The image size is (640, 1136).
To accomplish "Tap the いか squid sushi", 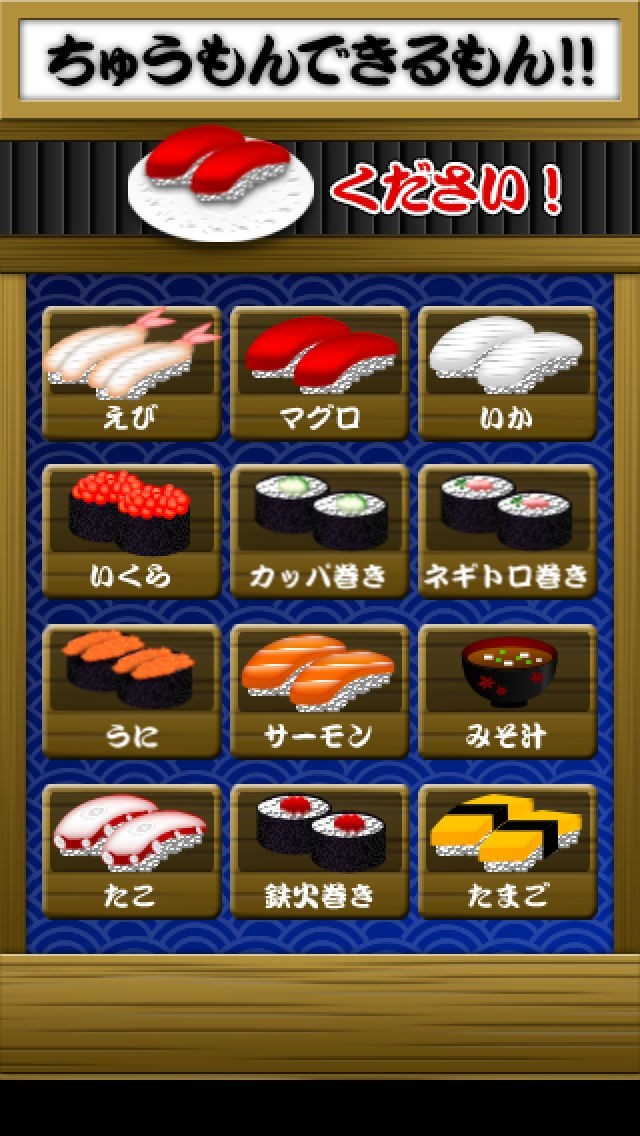I will click(x=507, y=372).
